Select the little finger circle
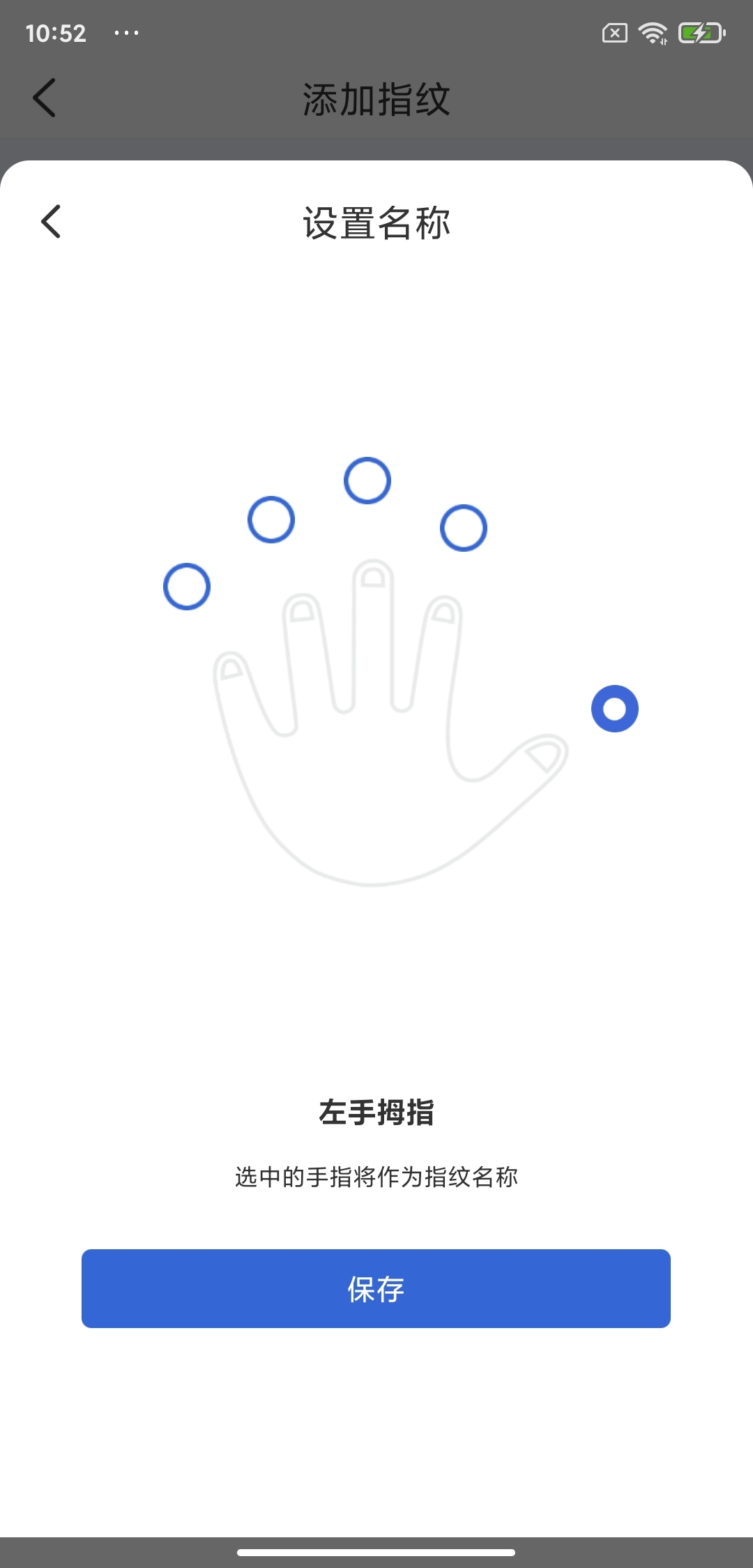 (187, 587)
